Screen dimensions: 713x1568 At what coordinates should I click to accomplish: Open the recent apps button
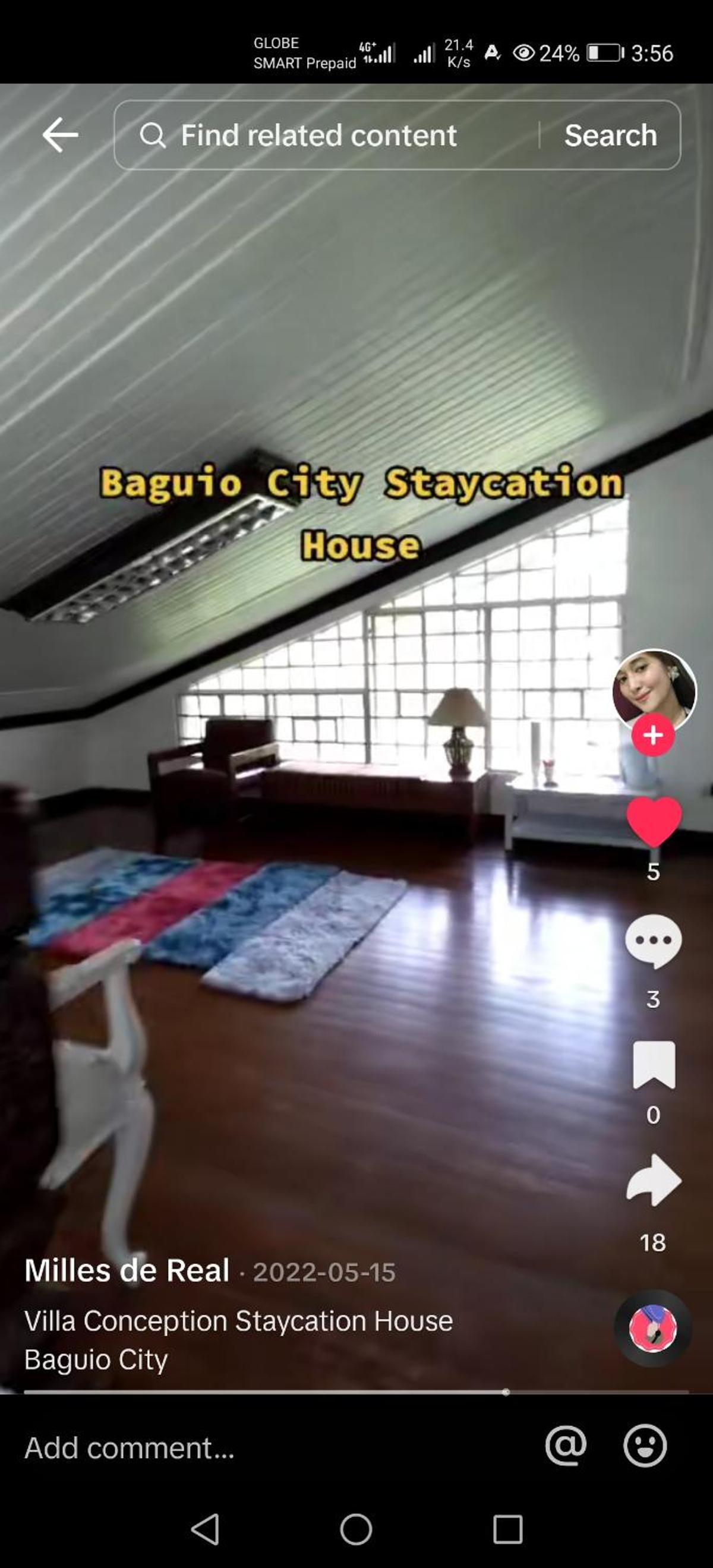[507, 1528]
